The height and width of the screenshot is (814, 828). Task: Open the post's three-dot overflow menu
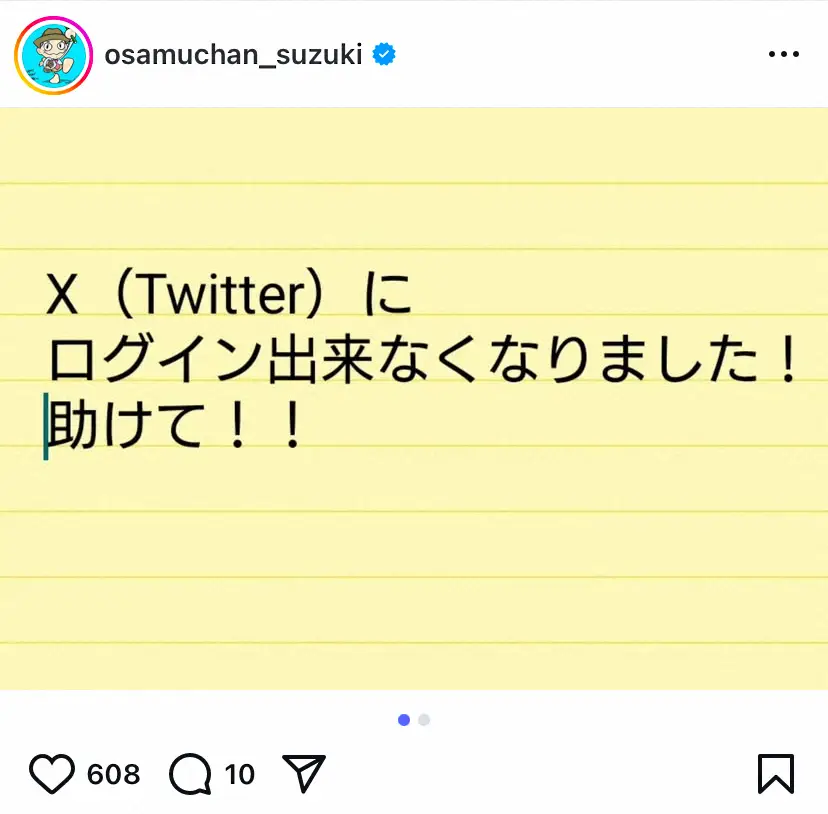tap(783, 54)
